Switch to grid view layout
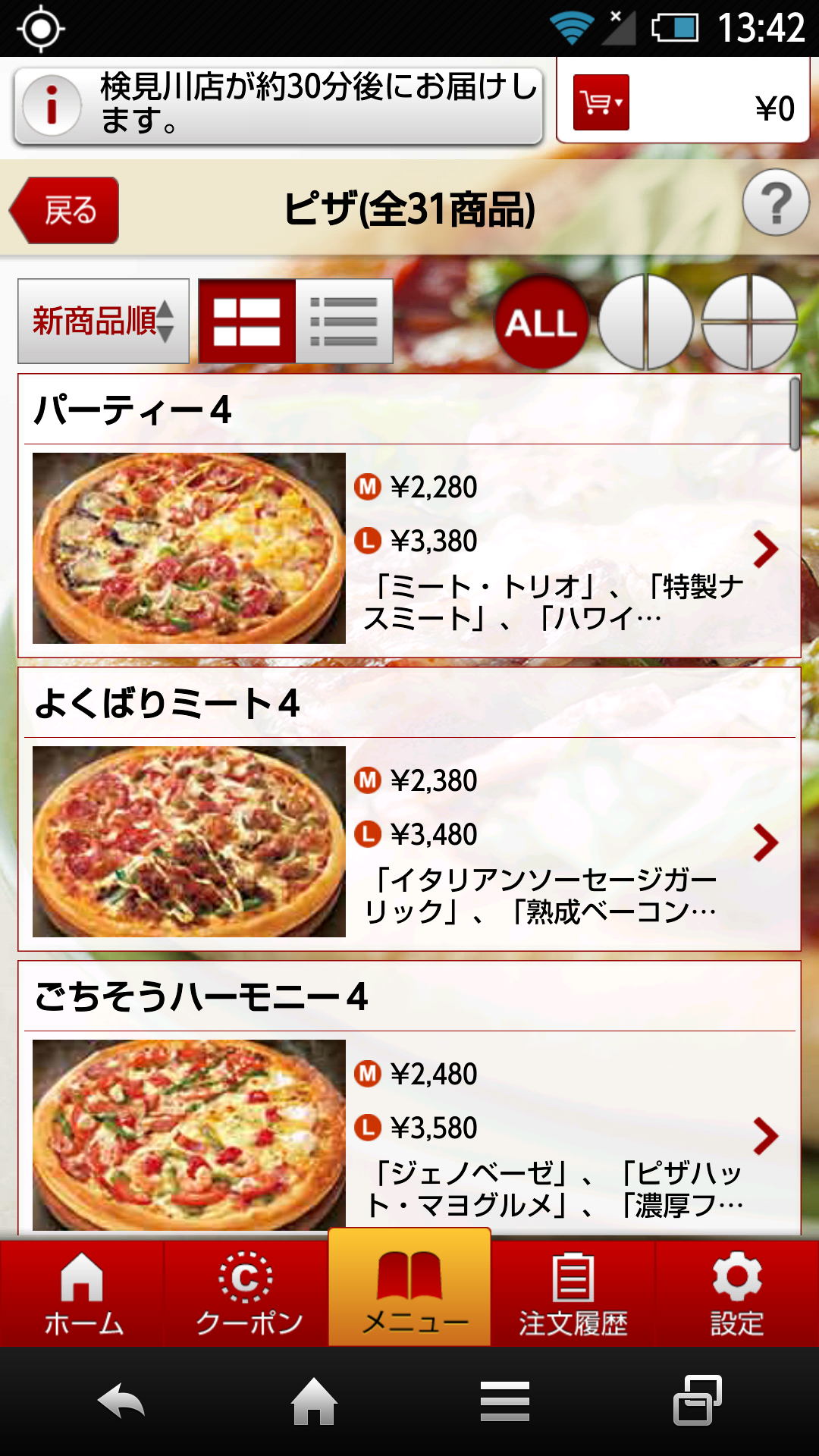The image size is (819, 1456). tap(246, 321)
